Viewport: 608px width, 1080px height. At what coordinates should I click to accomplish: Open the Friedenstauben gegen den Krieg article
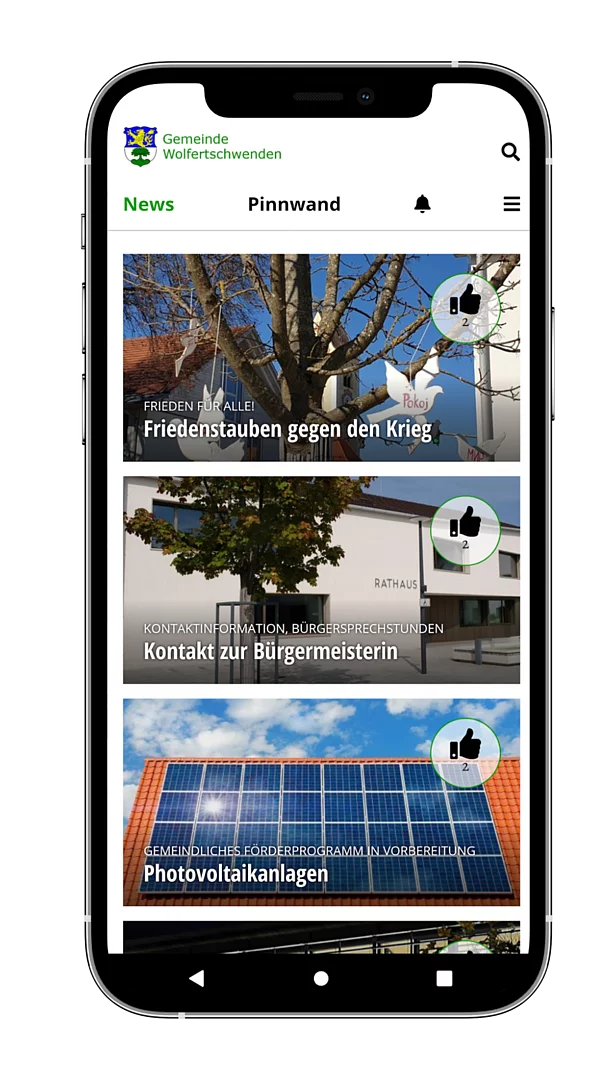[288, 430]
